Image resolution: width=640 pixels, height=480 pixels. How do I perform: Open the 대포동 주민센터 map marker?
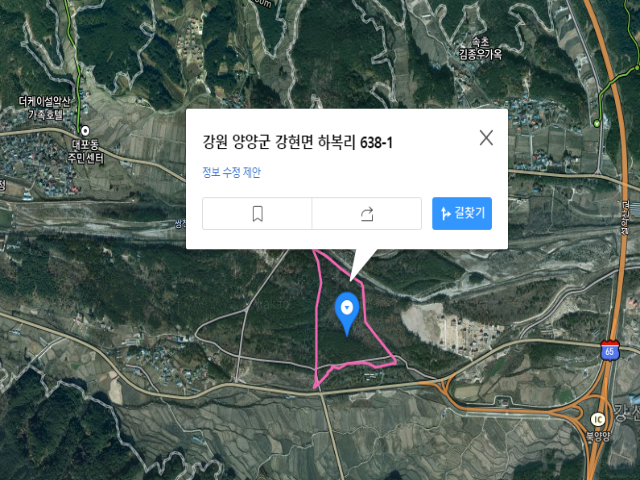click(x=85, y=131)
